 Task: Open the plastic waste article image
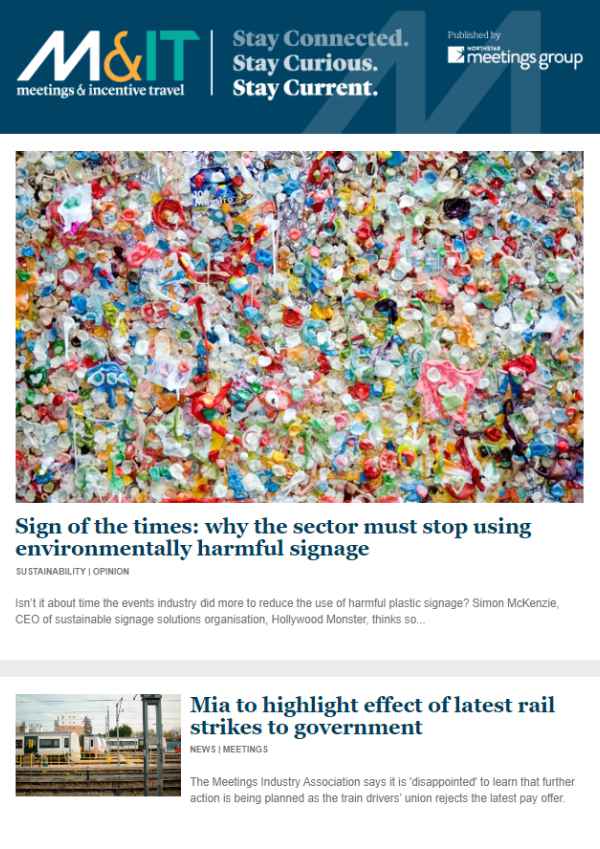click(x=300, y=326)
